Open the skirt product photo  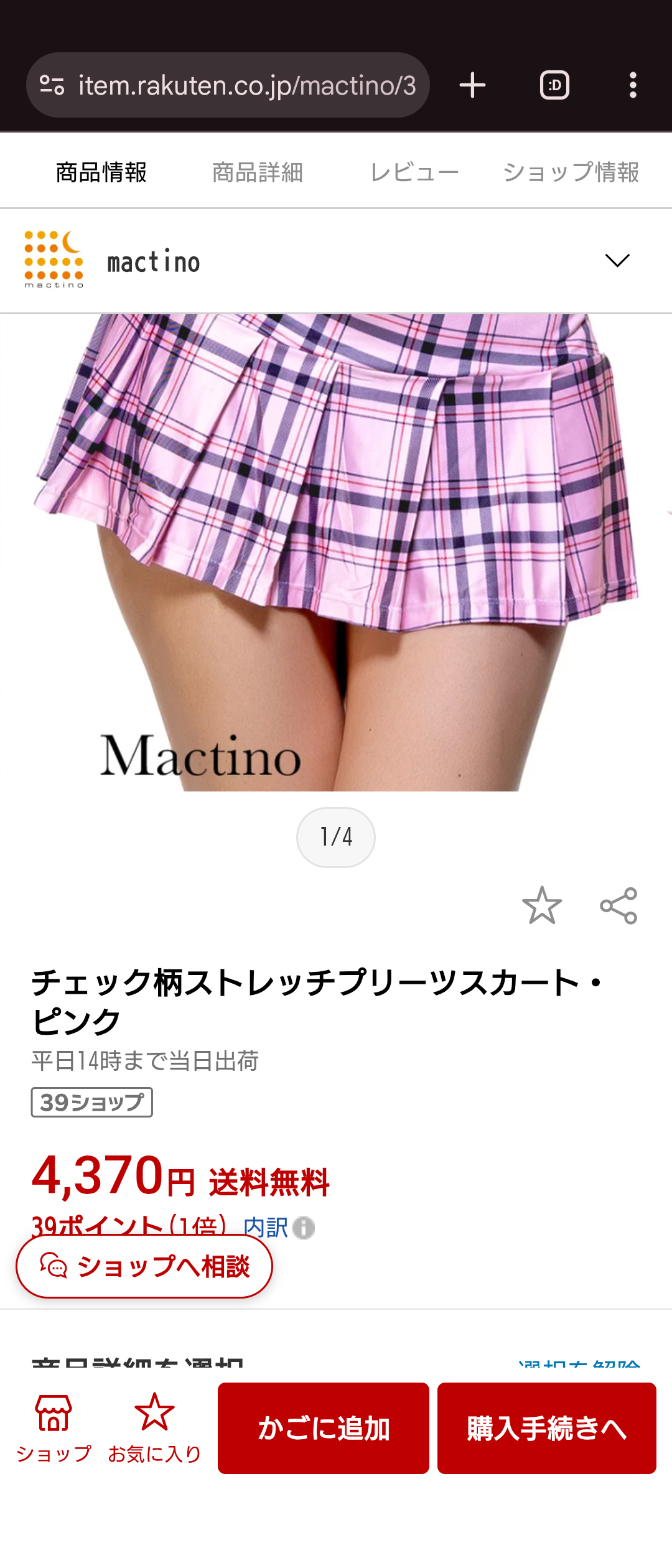336,553
